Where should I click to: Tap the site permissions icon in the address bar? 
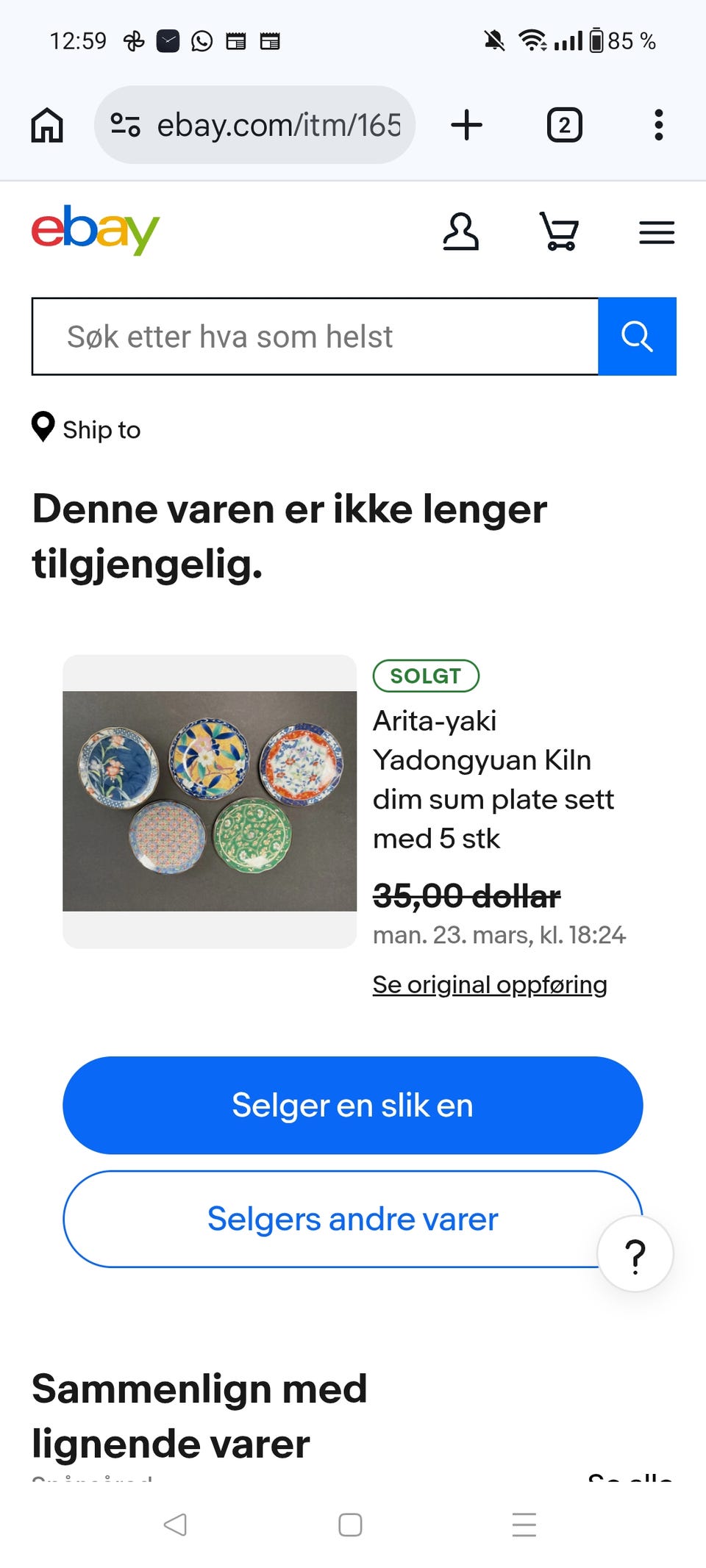coord(125,124)
